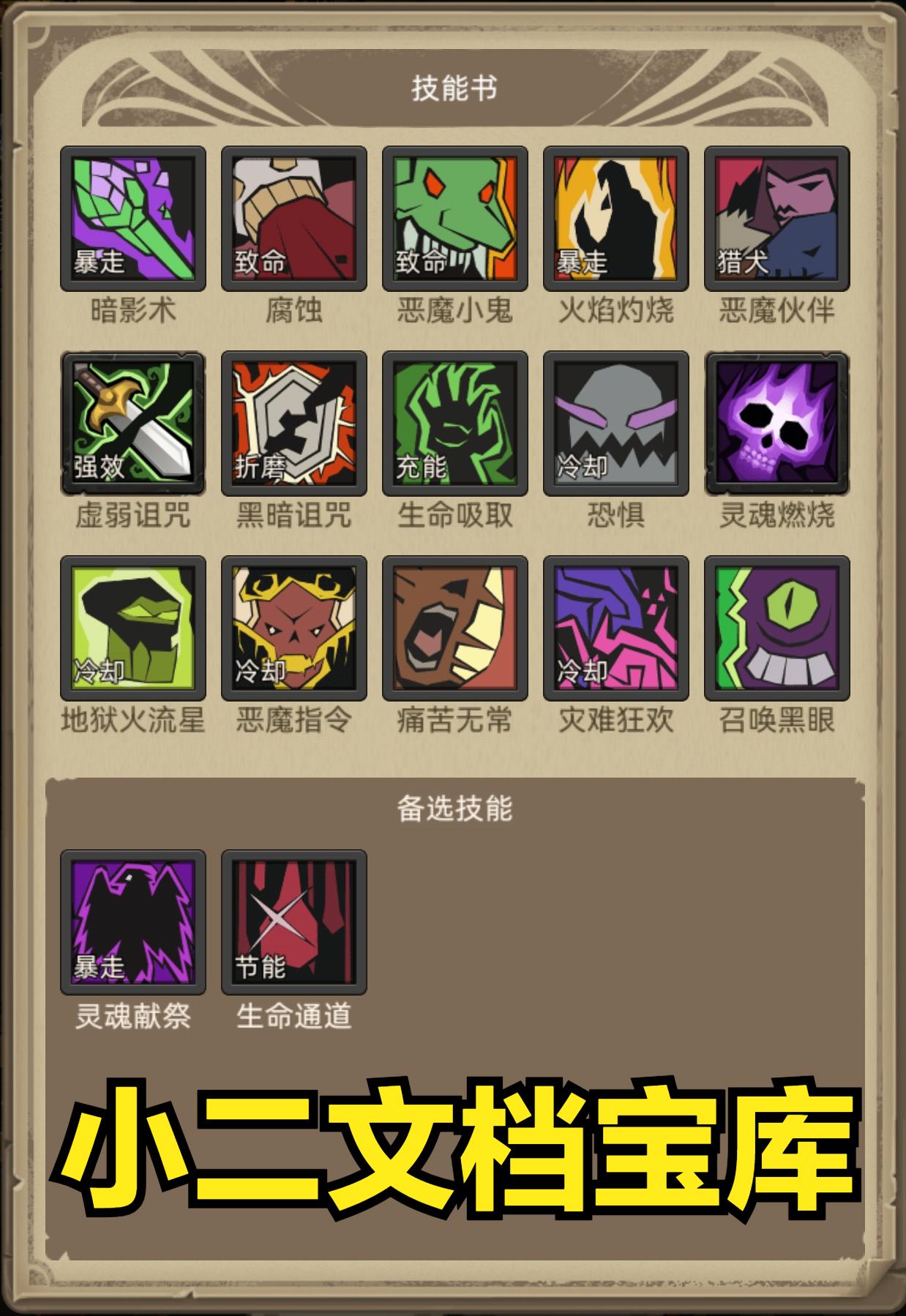Image resolution: width=906 pixels, height=1316 pixels.
Task: Open the 恐惧 skill
Action: pyautogui.click(x=616, y=423)
